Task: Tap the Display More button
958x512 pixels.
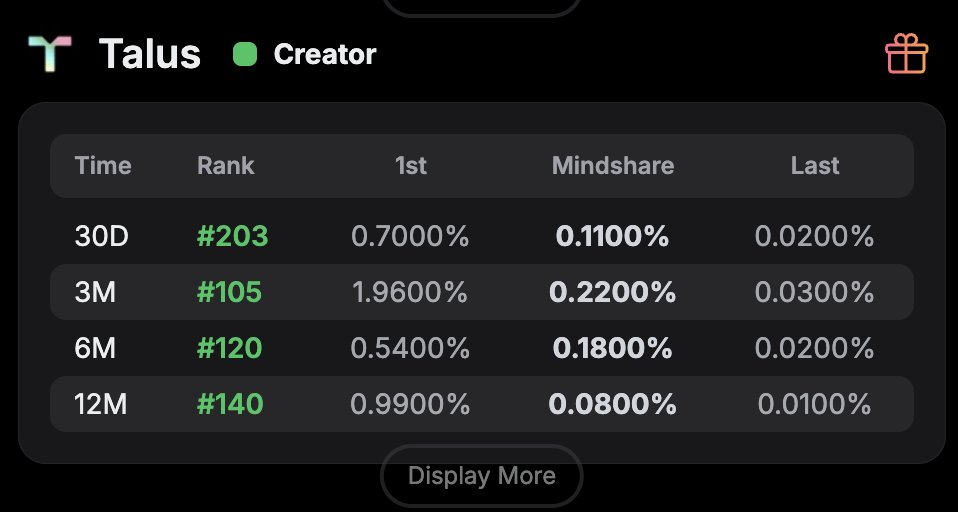Action: (x=481, y=476)
